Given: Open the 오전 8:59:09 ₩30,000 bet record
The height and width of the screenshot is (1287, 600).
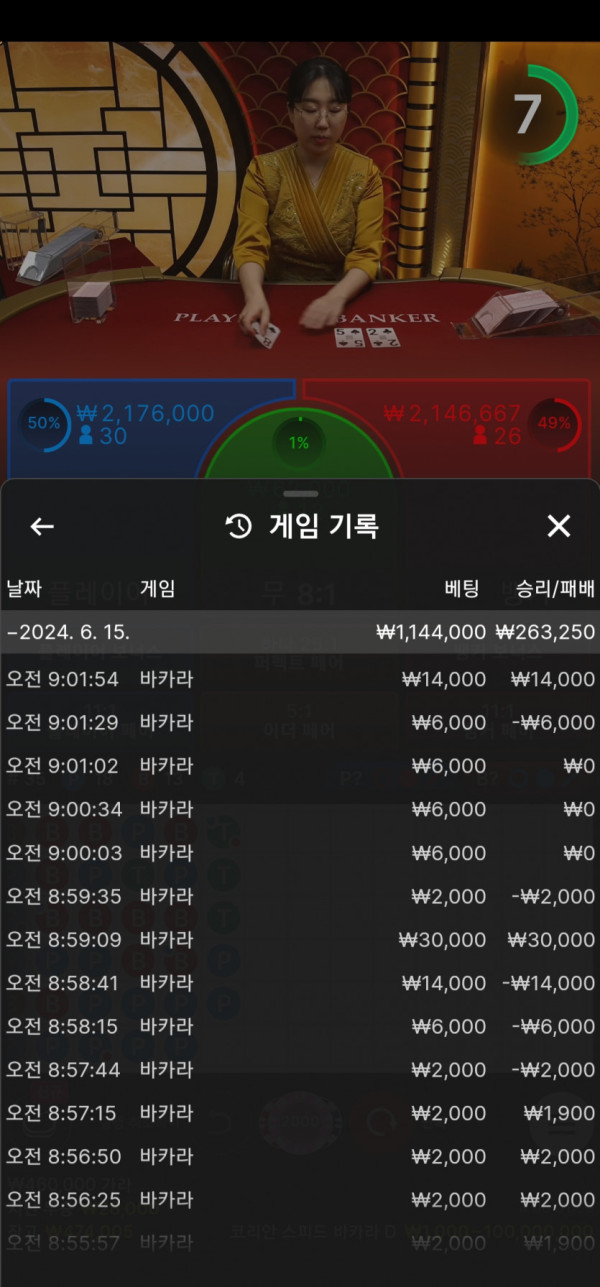Looking at the screenshot, I should click(300, 940).
